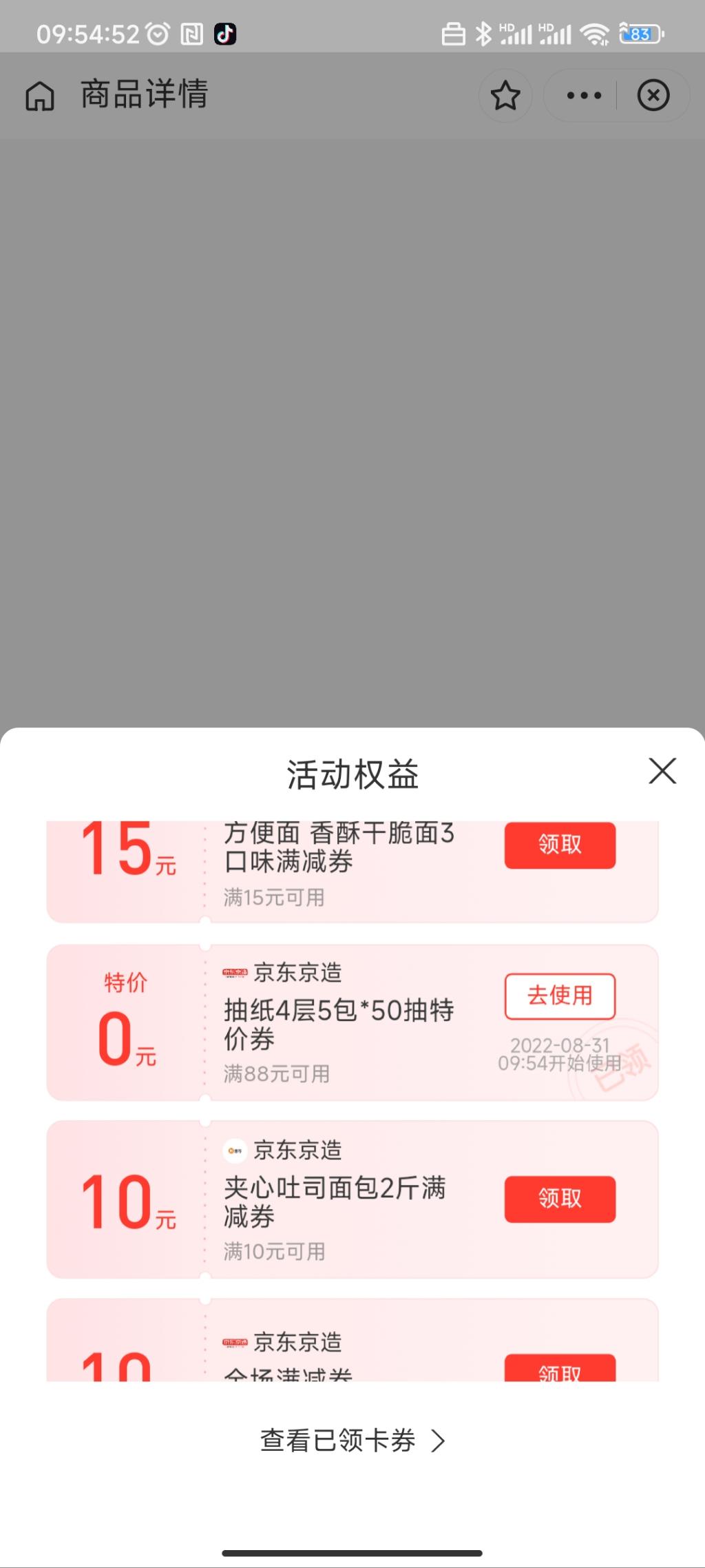Claim the 全场满减券 coupon
This screenshot has width=705, height=1568.
point(560,1370)
